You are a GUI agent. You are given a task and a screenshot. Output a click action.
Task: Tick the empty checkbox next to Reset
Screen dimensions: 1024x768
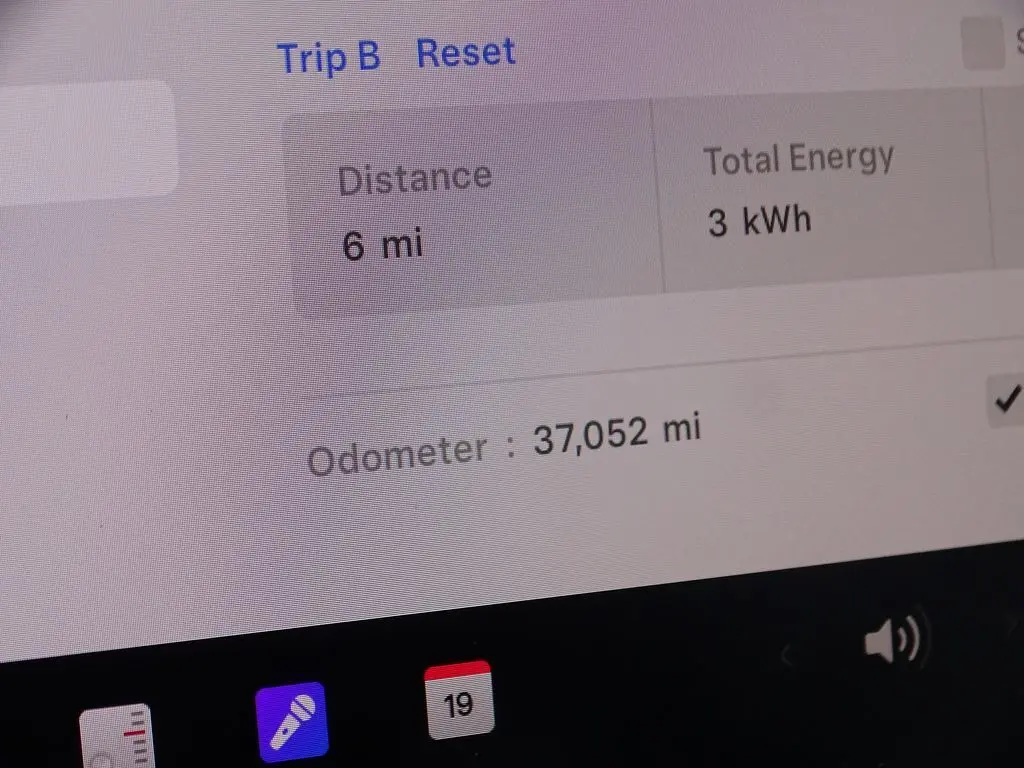[x=982, y=44]
